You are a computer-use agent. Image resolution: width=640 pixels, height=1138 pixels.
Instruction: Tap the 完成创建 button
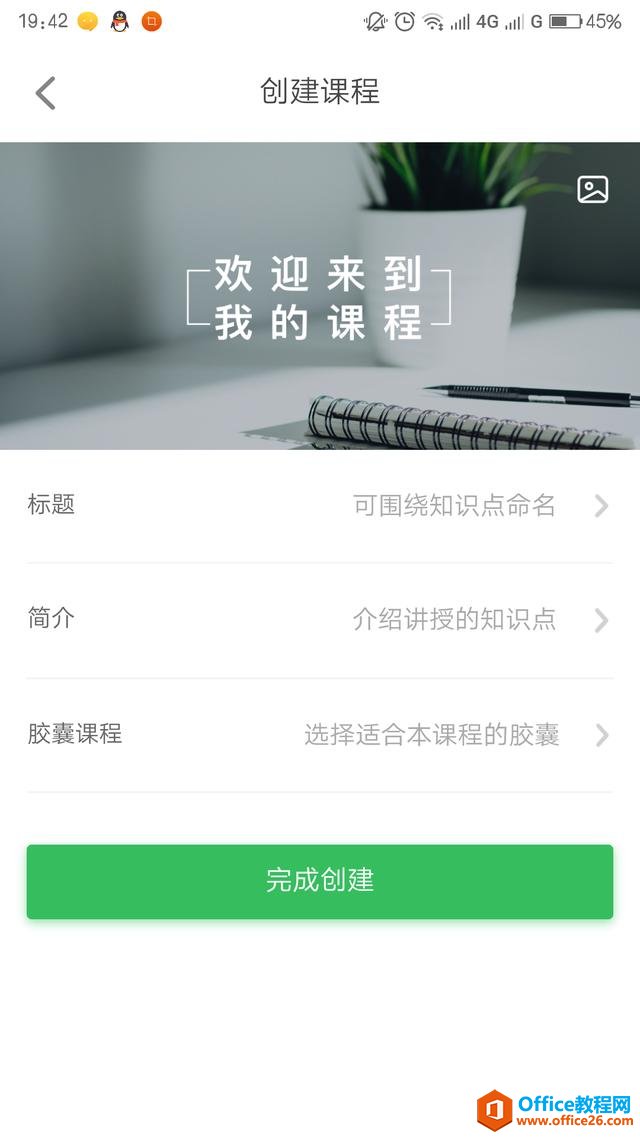coord(320,881)
